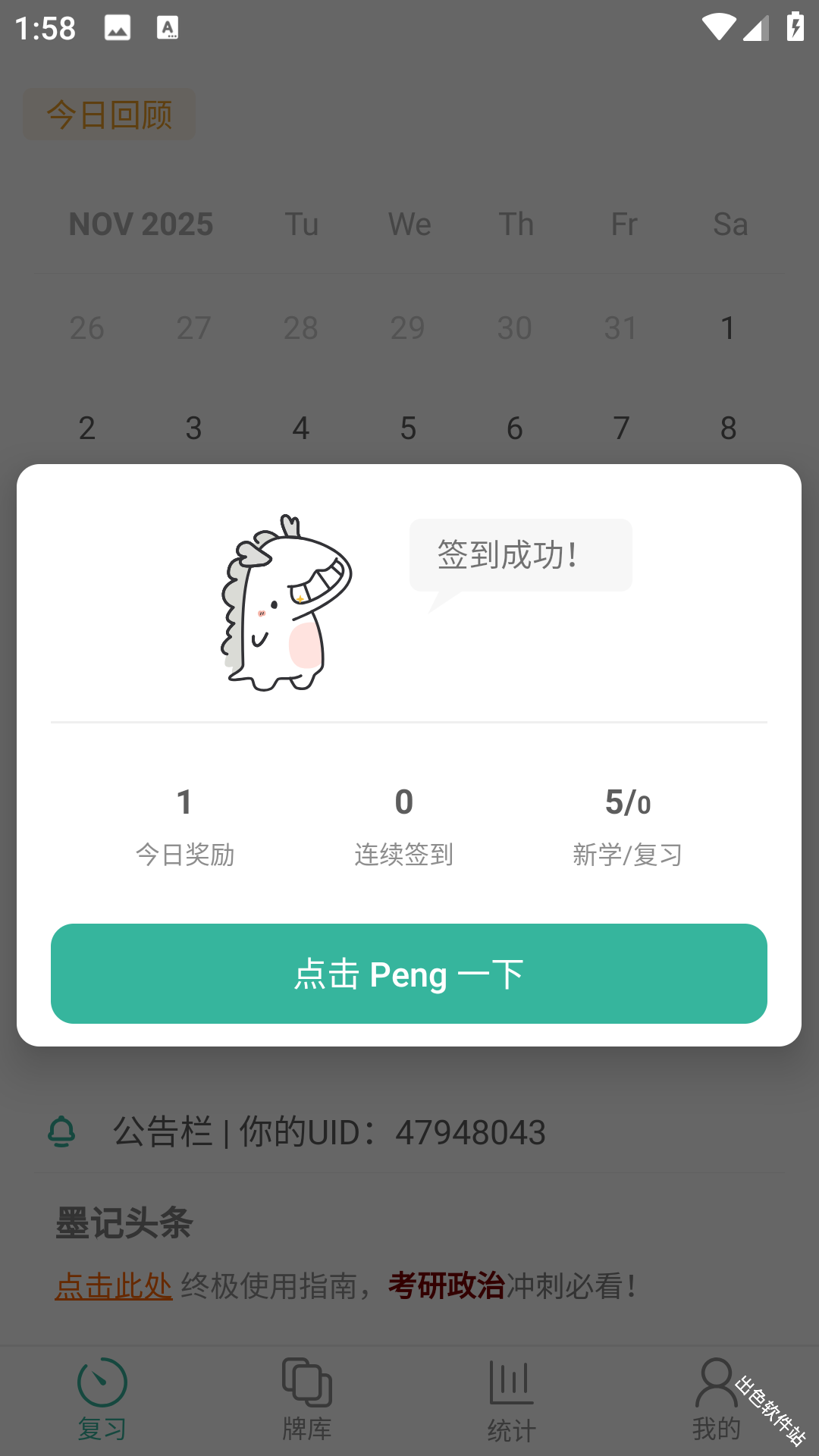Open the 点击此处 usage guide link
The width and height of the screenshot is (819, 1456).
click(112, 1284)
